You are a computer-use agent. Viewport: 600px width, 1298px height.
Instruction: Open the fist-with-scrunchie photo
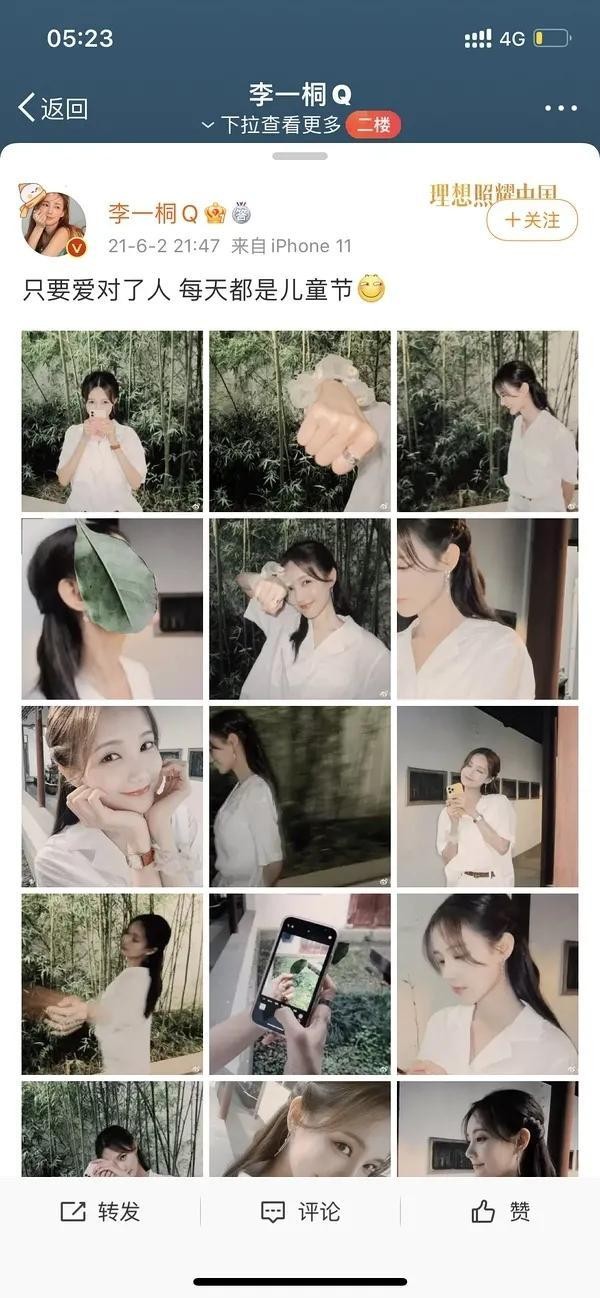[300, 421]
